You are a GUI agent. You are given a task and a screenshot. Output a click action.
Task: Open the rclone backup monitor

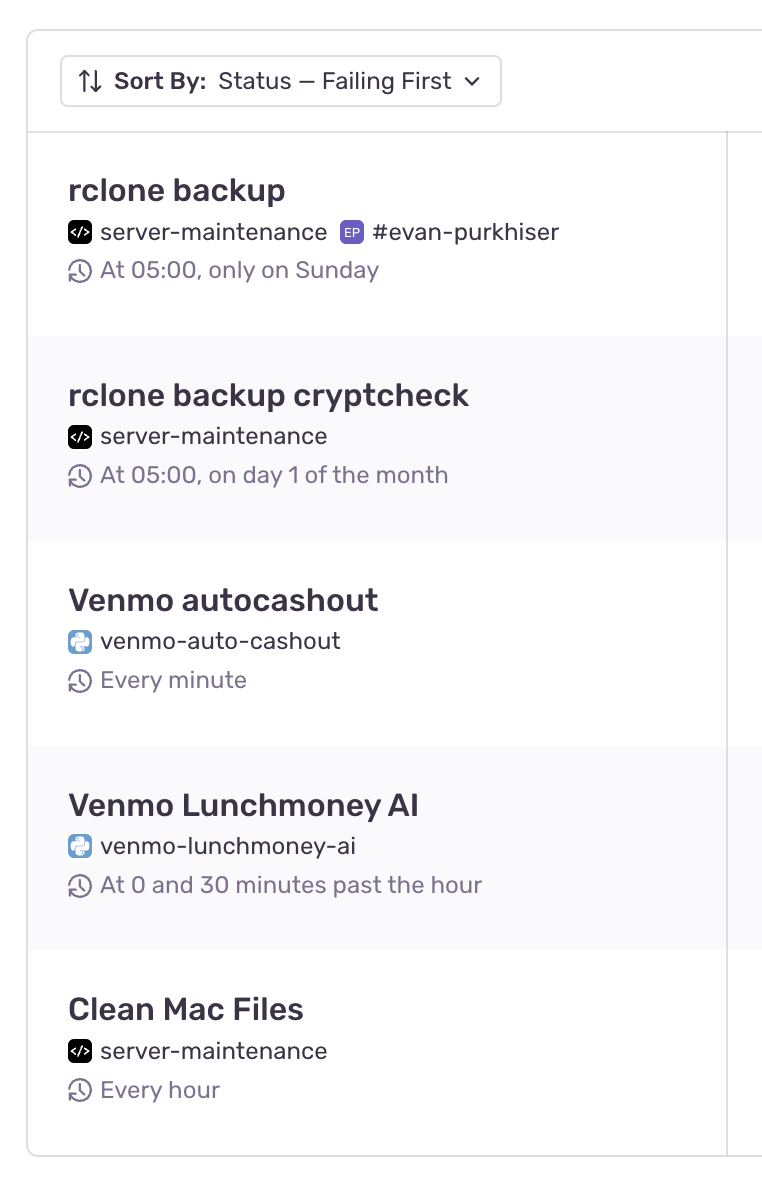pyautogui.click(x=177, y=190)
